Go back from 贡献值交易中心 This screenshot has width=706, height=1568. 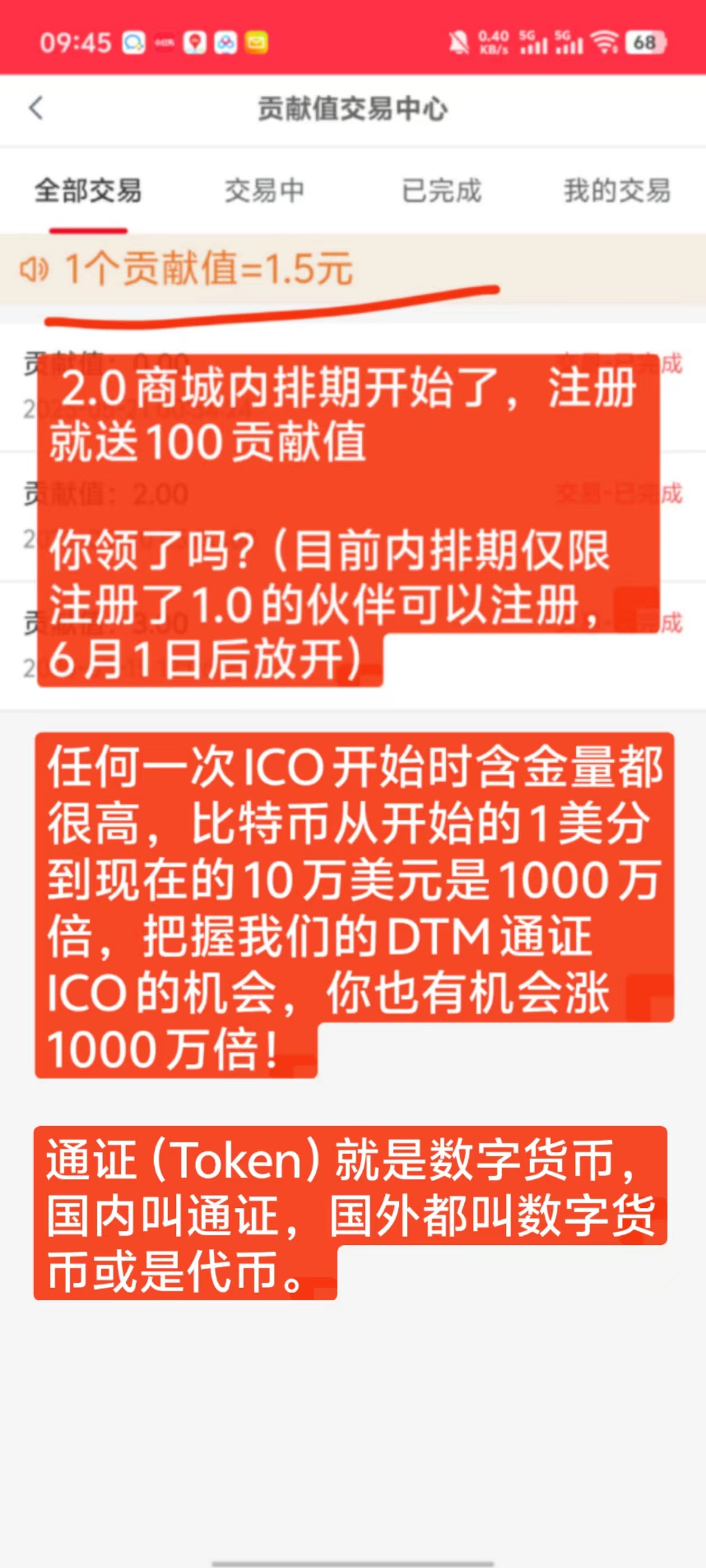36,109
